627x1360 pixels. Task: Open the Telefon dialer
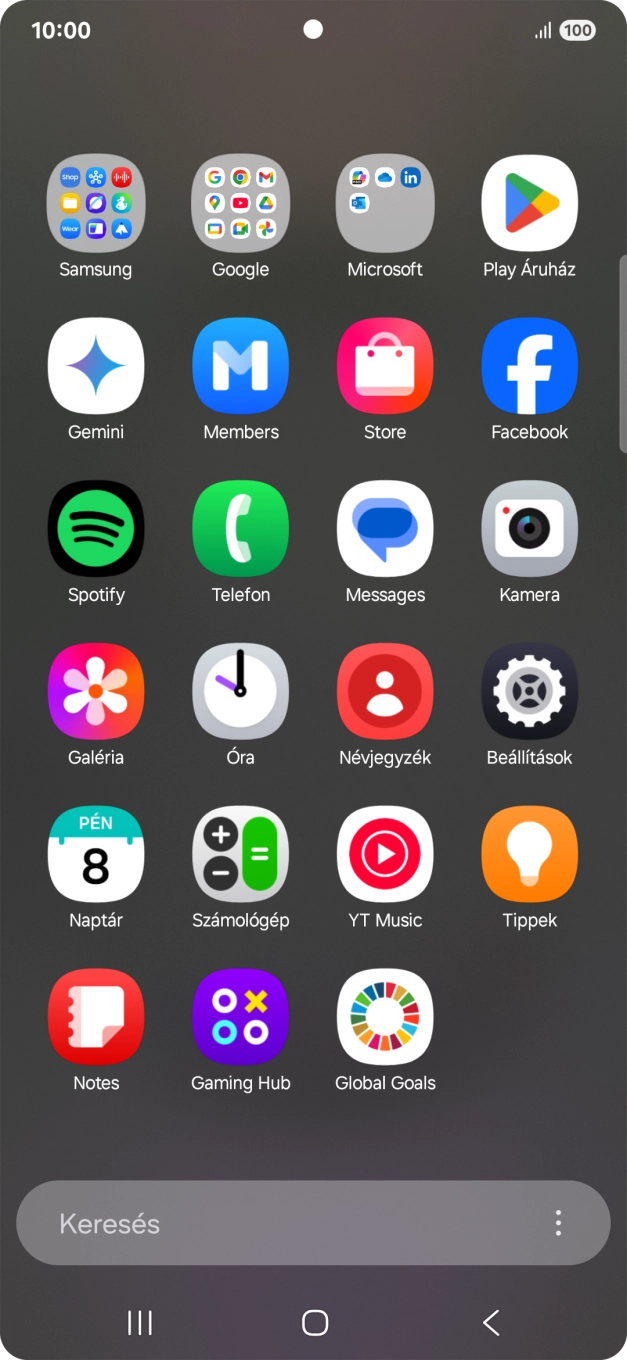241,529
